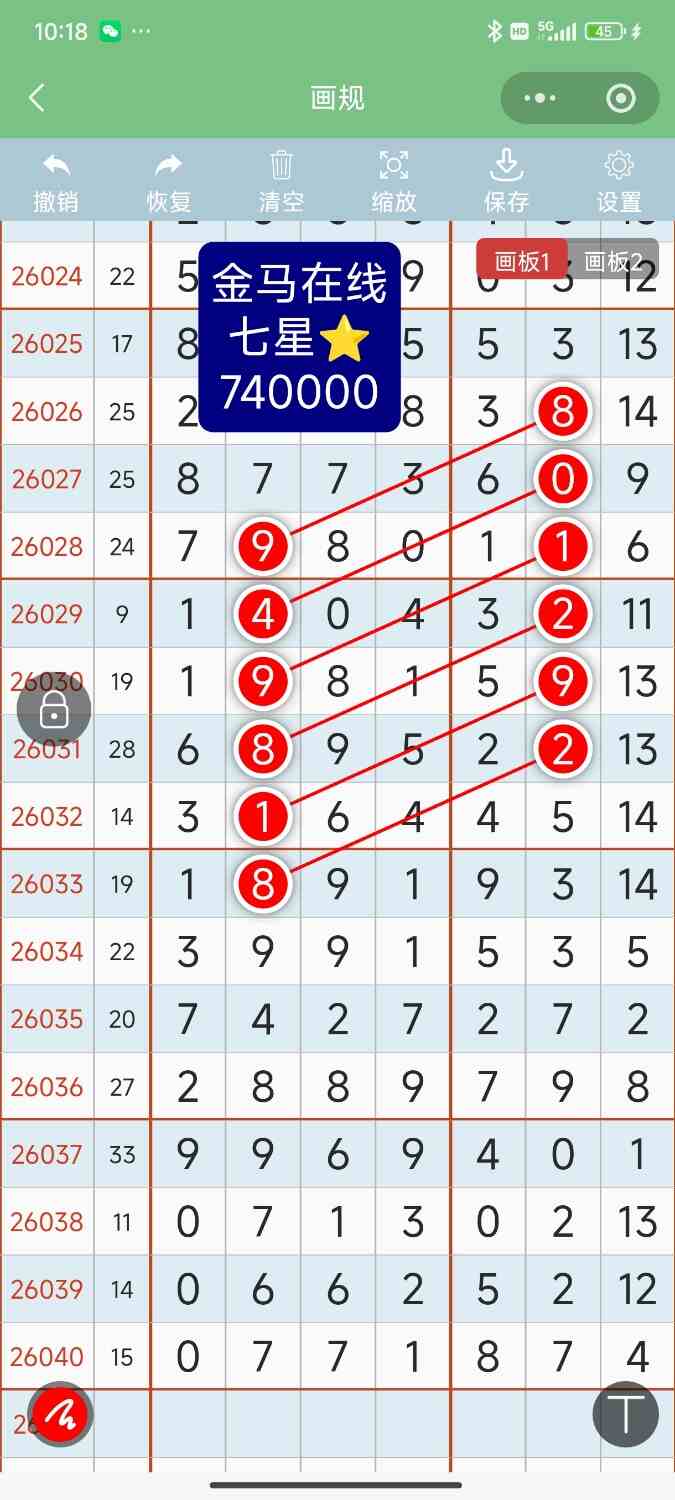Close the mini program with the target icon
This screenshot has height=1500, width=675.
click(x=621, y=98)
